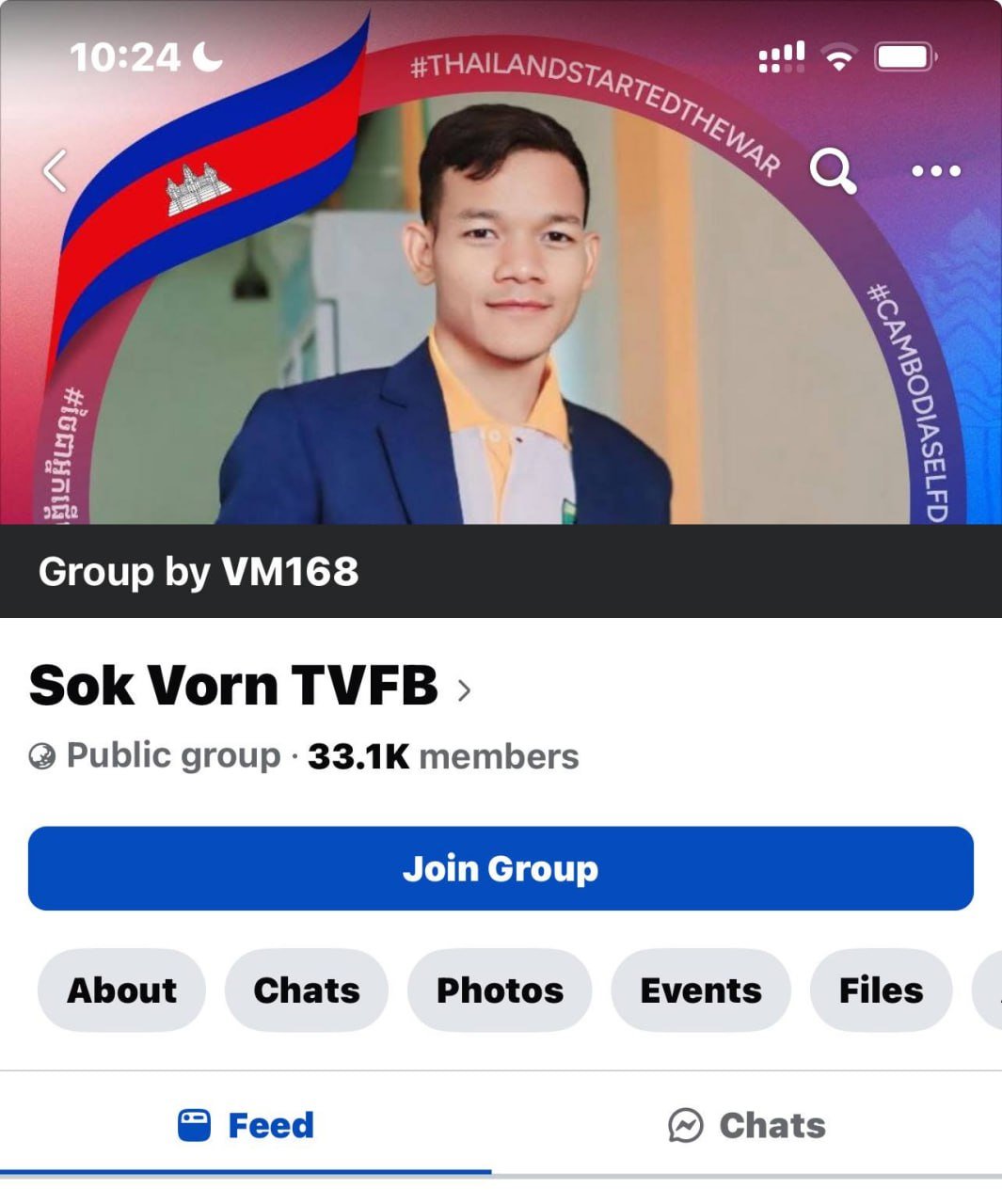This screenshot has height=1204, width=1002.
Task: Select the About chip
Action: 121,990
